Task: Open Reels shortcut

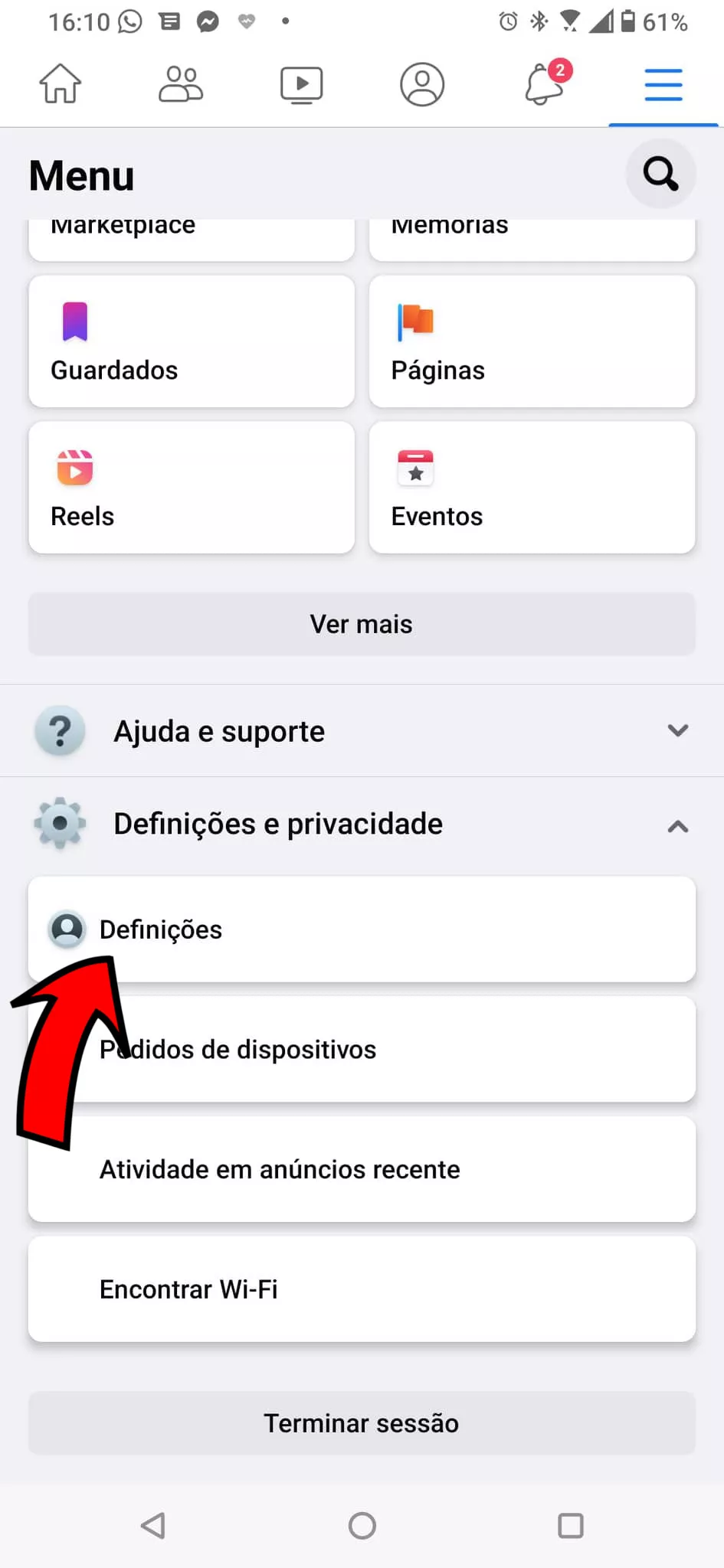Action: (x=192, y=488)
